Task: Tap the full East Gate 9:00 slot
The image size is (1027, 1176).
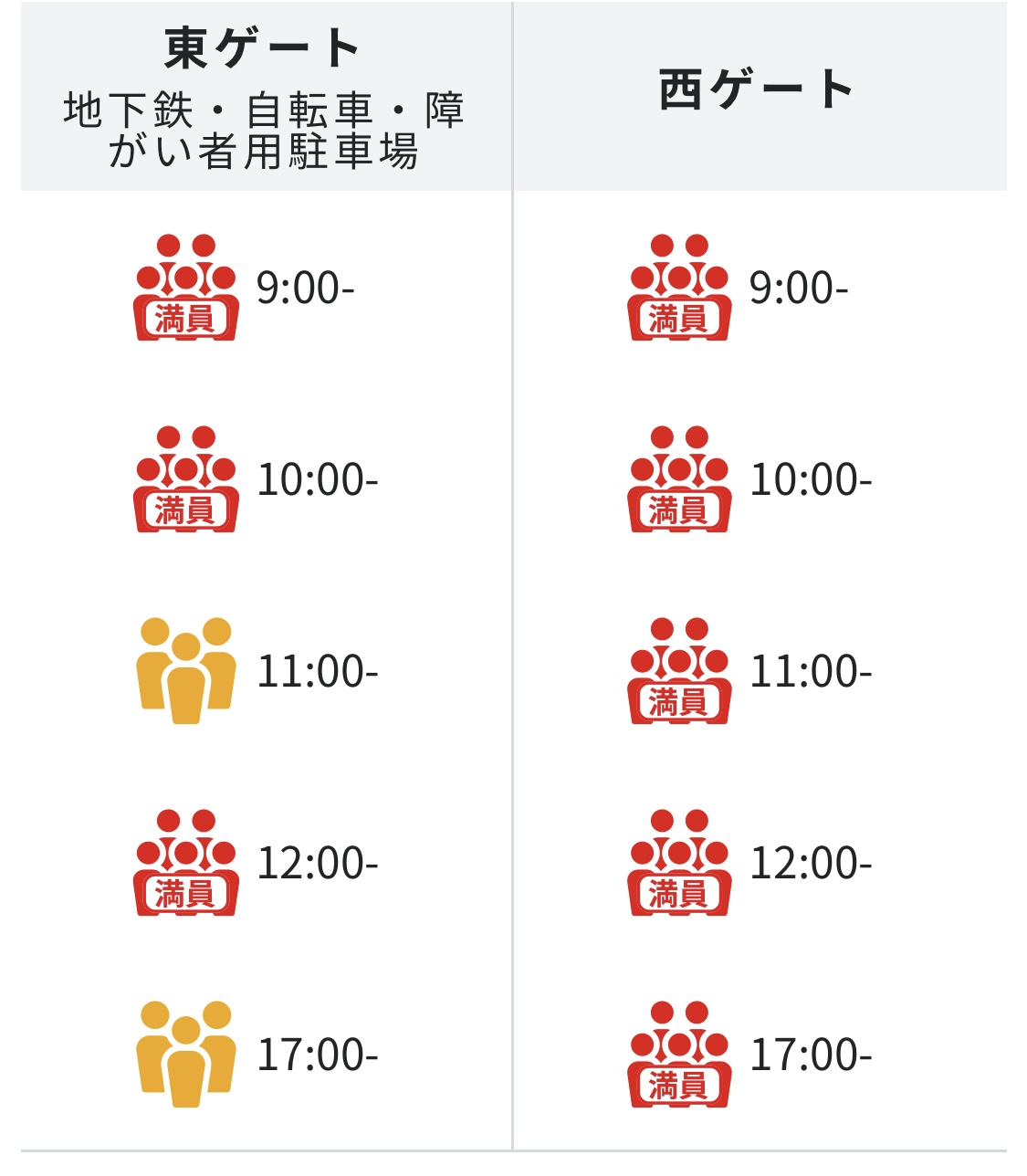Action: pyautogui.click(x=245, y=288)
